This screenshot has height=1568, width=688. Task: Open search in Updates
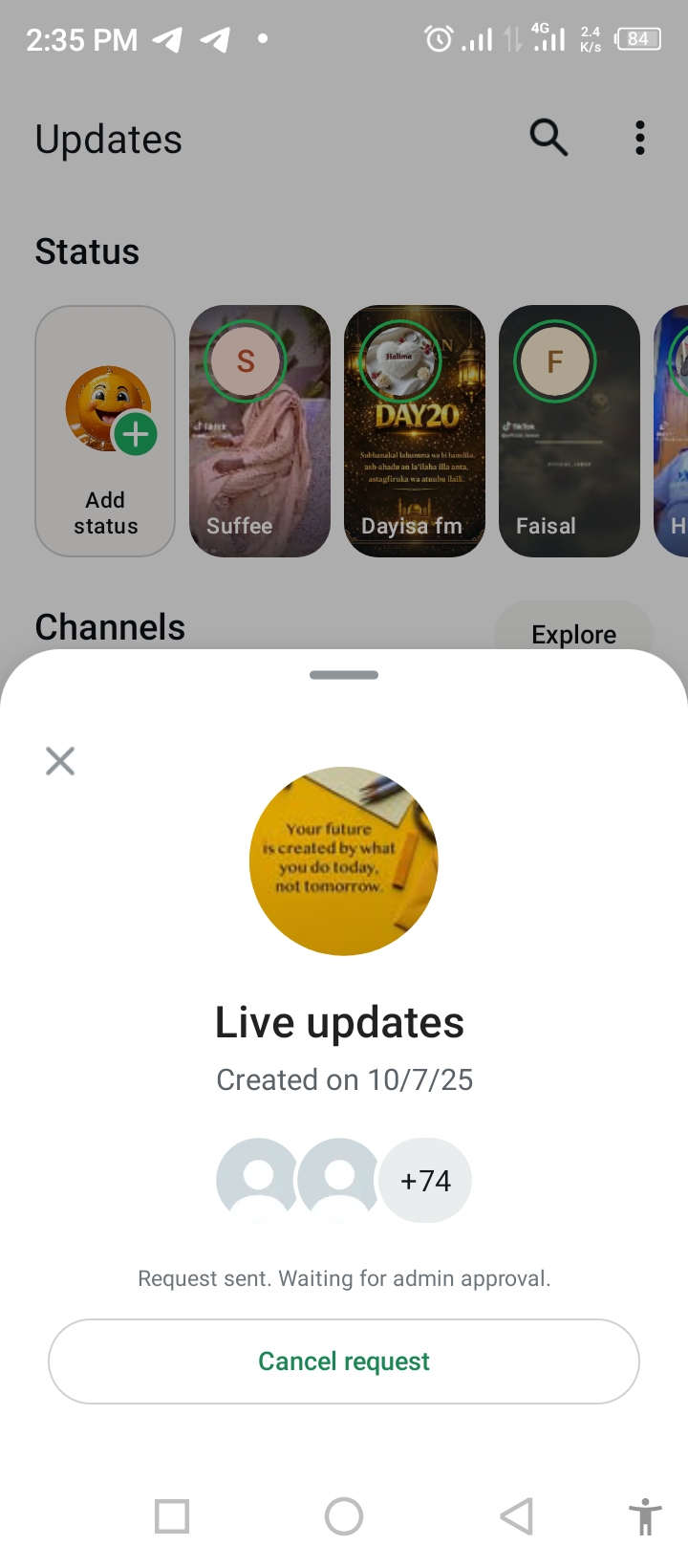pos(548,139)
